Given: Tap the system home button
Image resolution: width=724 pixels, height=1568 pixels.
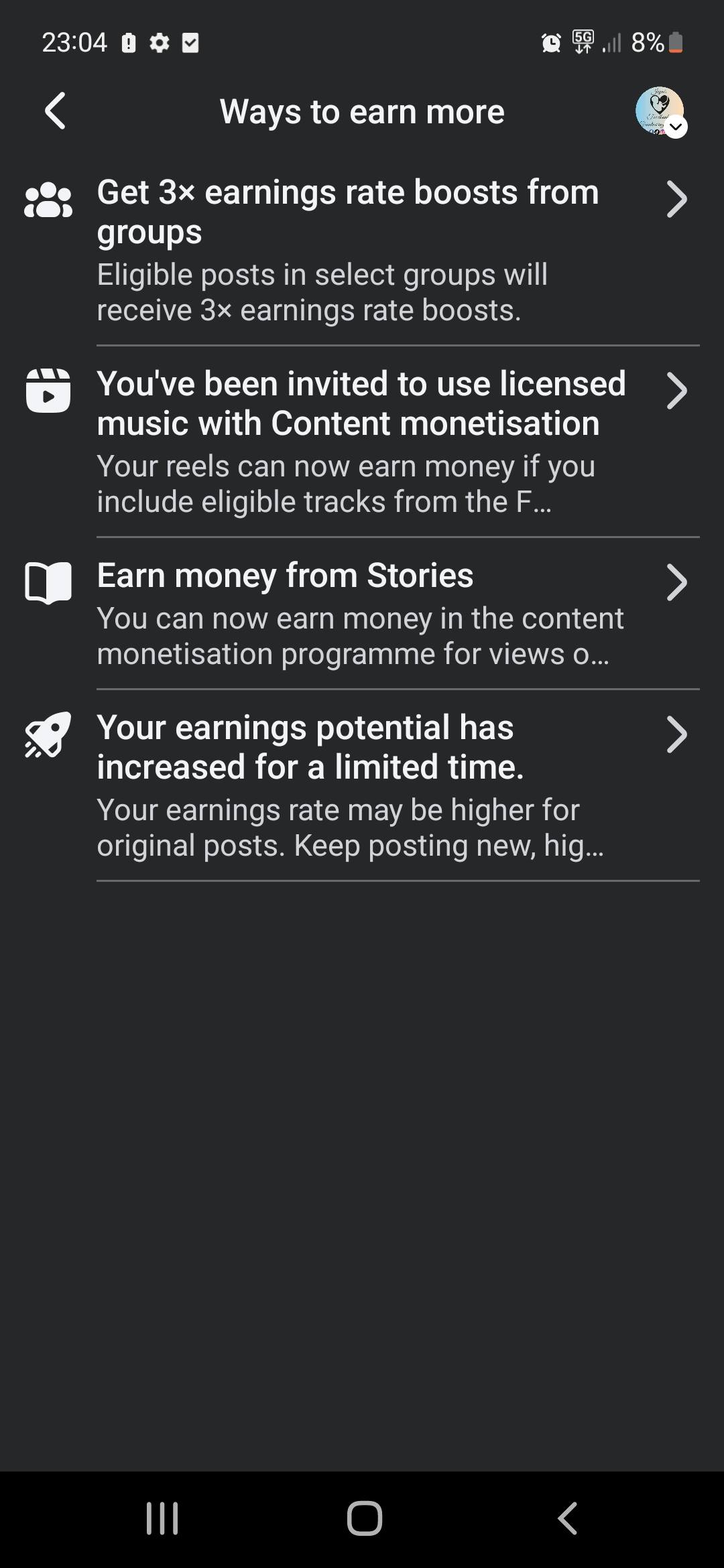Looking at the screenshot, I should [364, 1518].
